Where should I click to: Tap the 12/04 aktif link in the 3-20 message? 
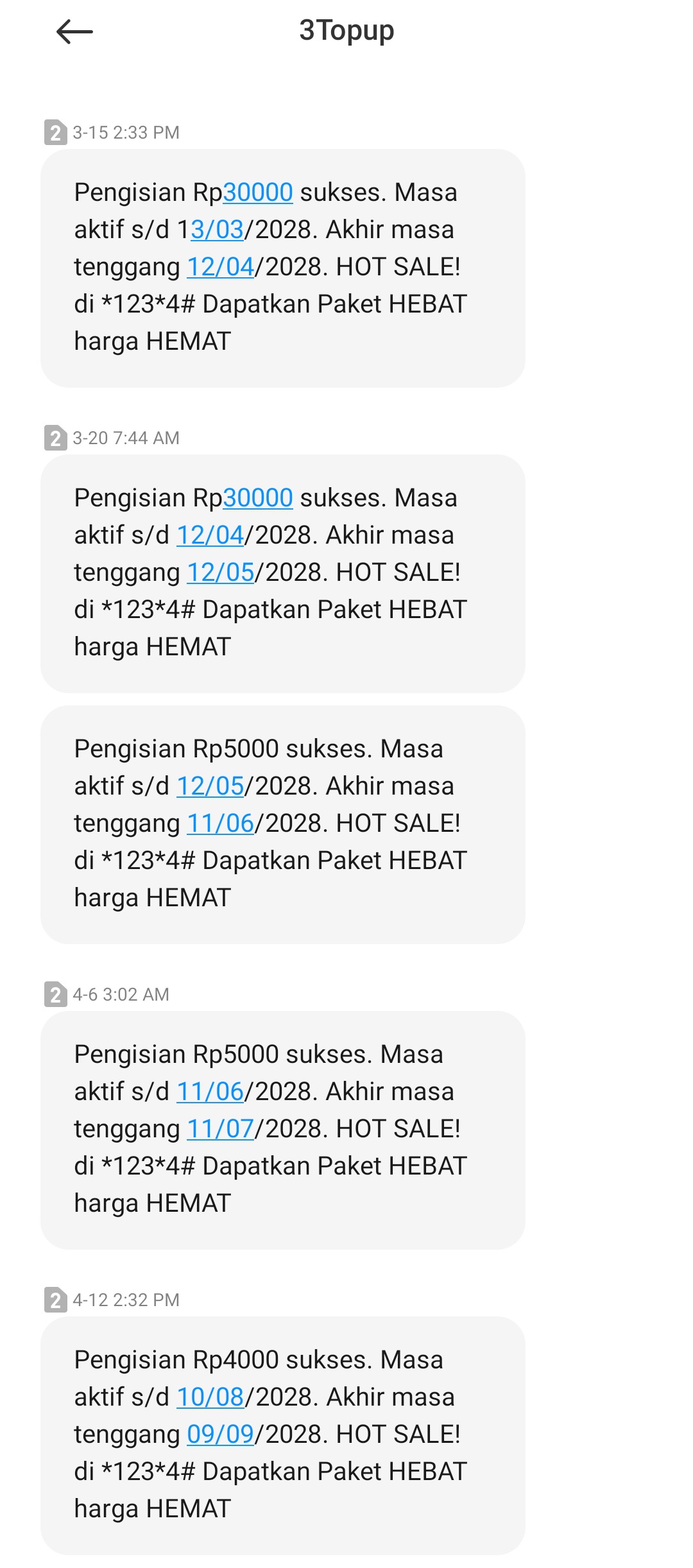pos(210,535)
